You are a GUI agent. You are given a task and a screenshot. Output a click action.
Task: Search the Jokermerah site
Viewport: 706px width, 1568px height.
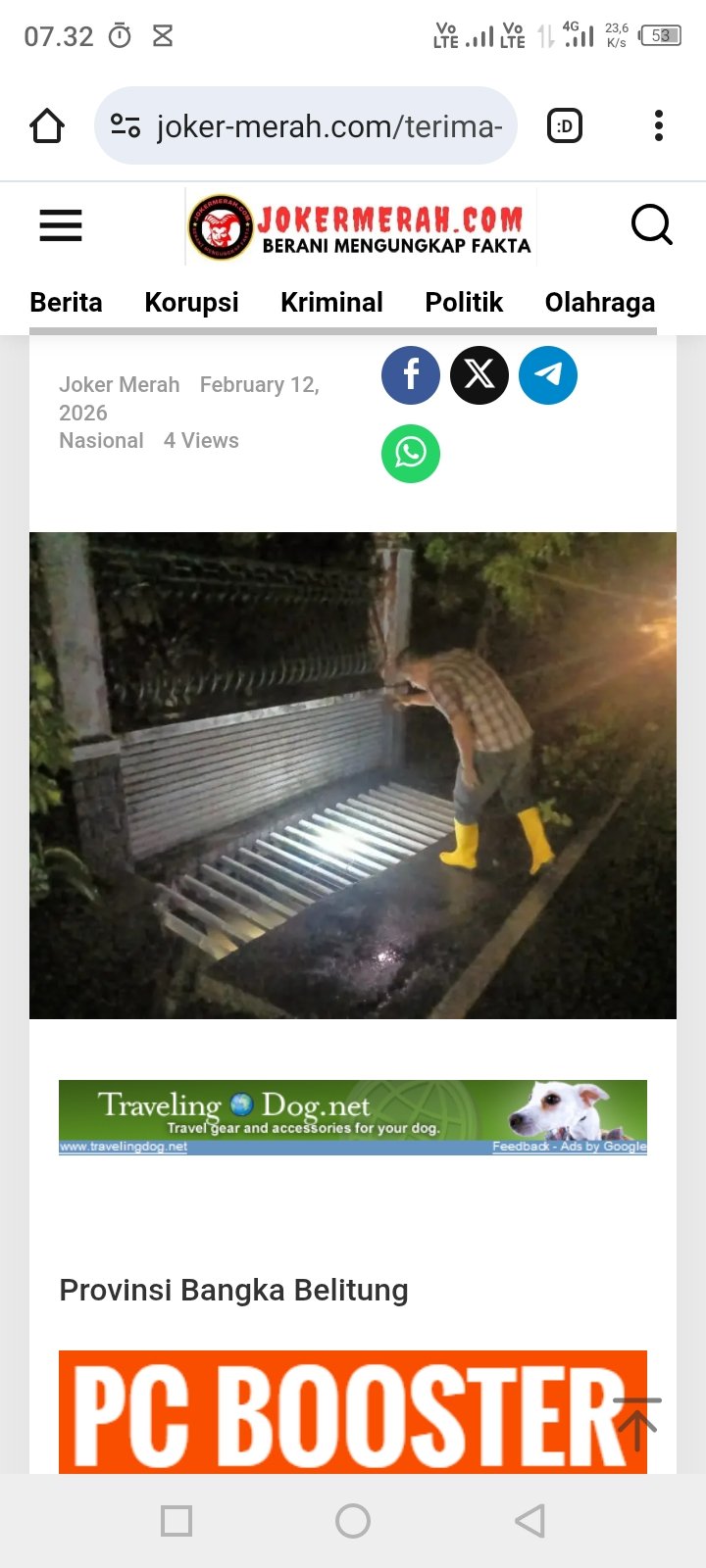tap(651, 225)
